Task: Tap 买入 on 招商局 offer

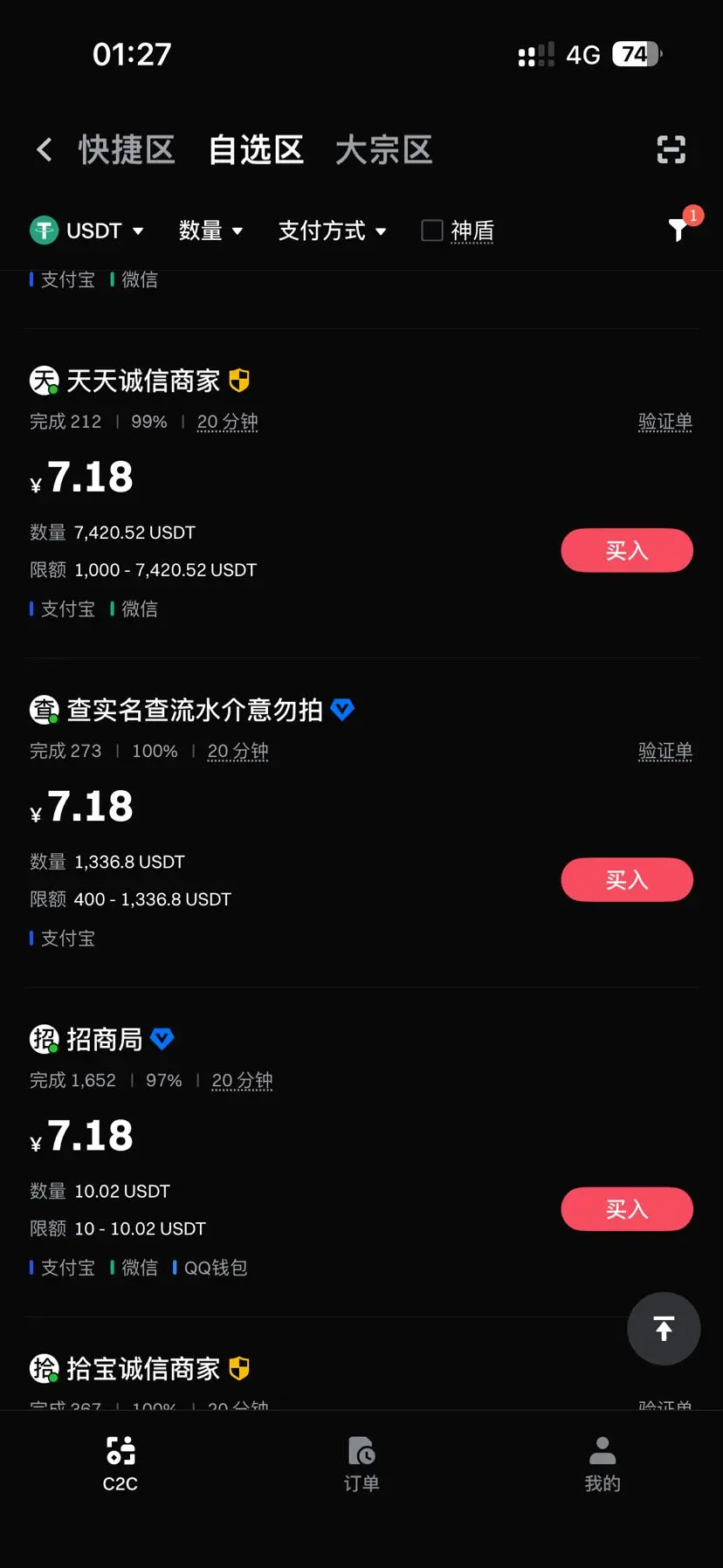Action: pos(626,1209)
